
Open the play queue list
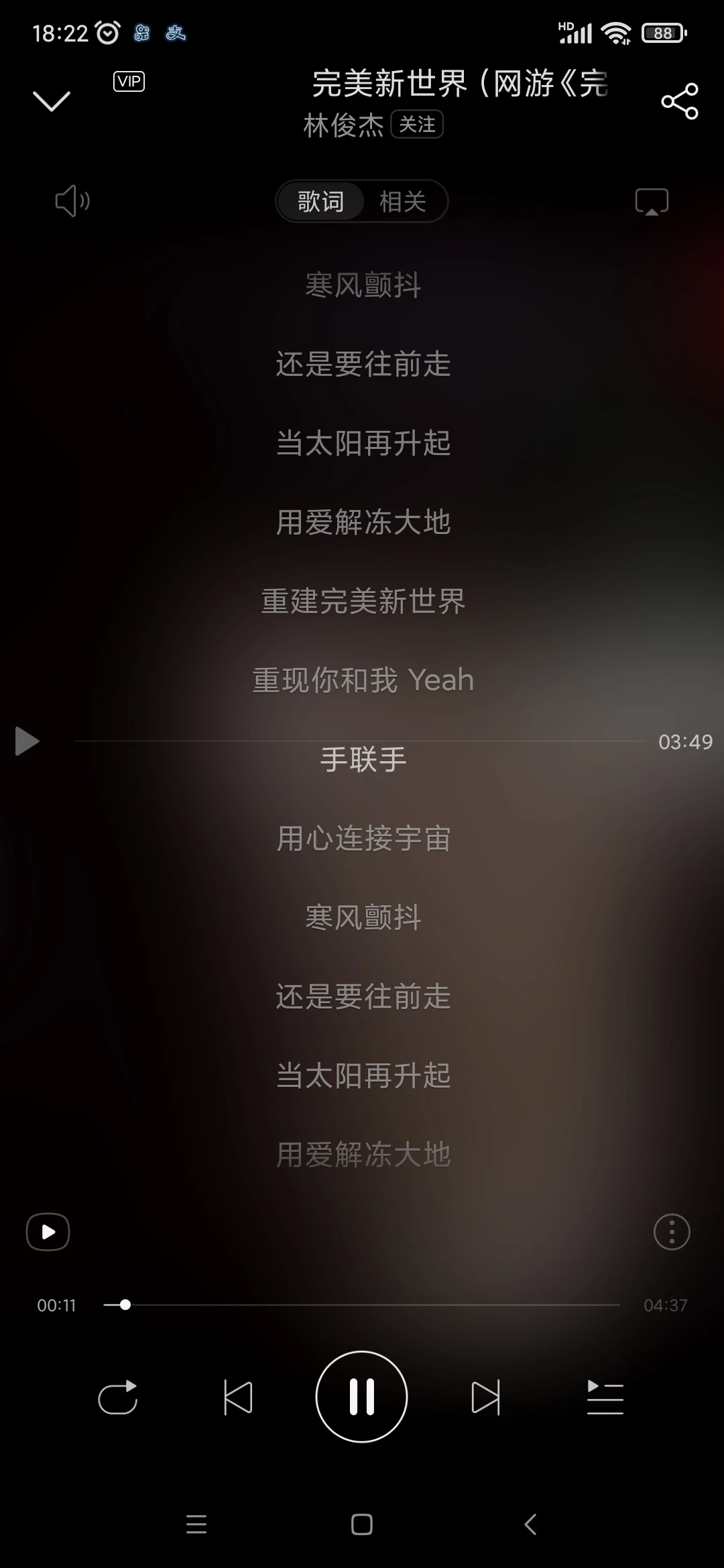605,1397
